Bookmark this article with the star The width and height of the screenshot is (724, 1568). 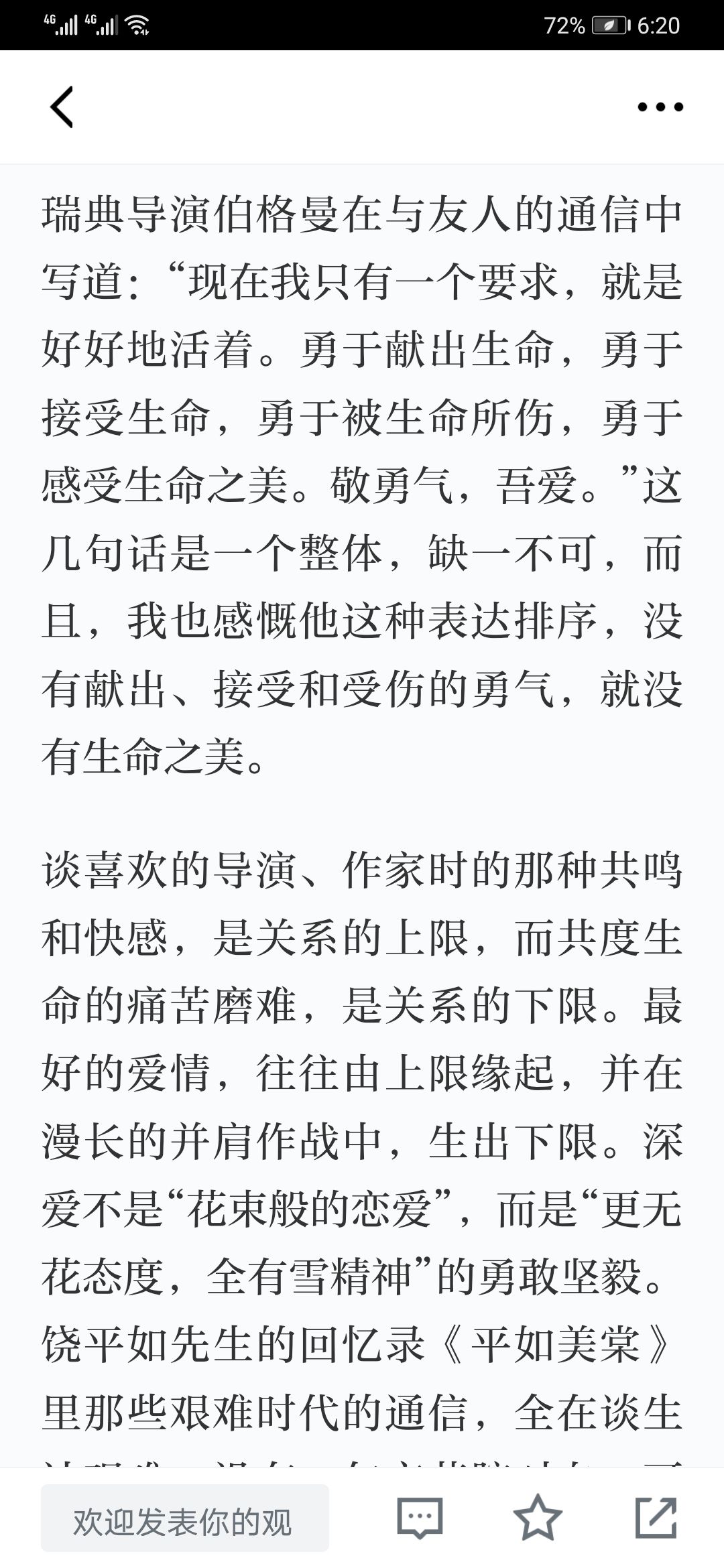[538, 1516]
